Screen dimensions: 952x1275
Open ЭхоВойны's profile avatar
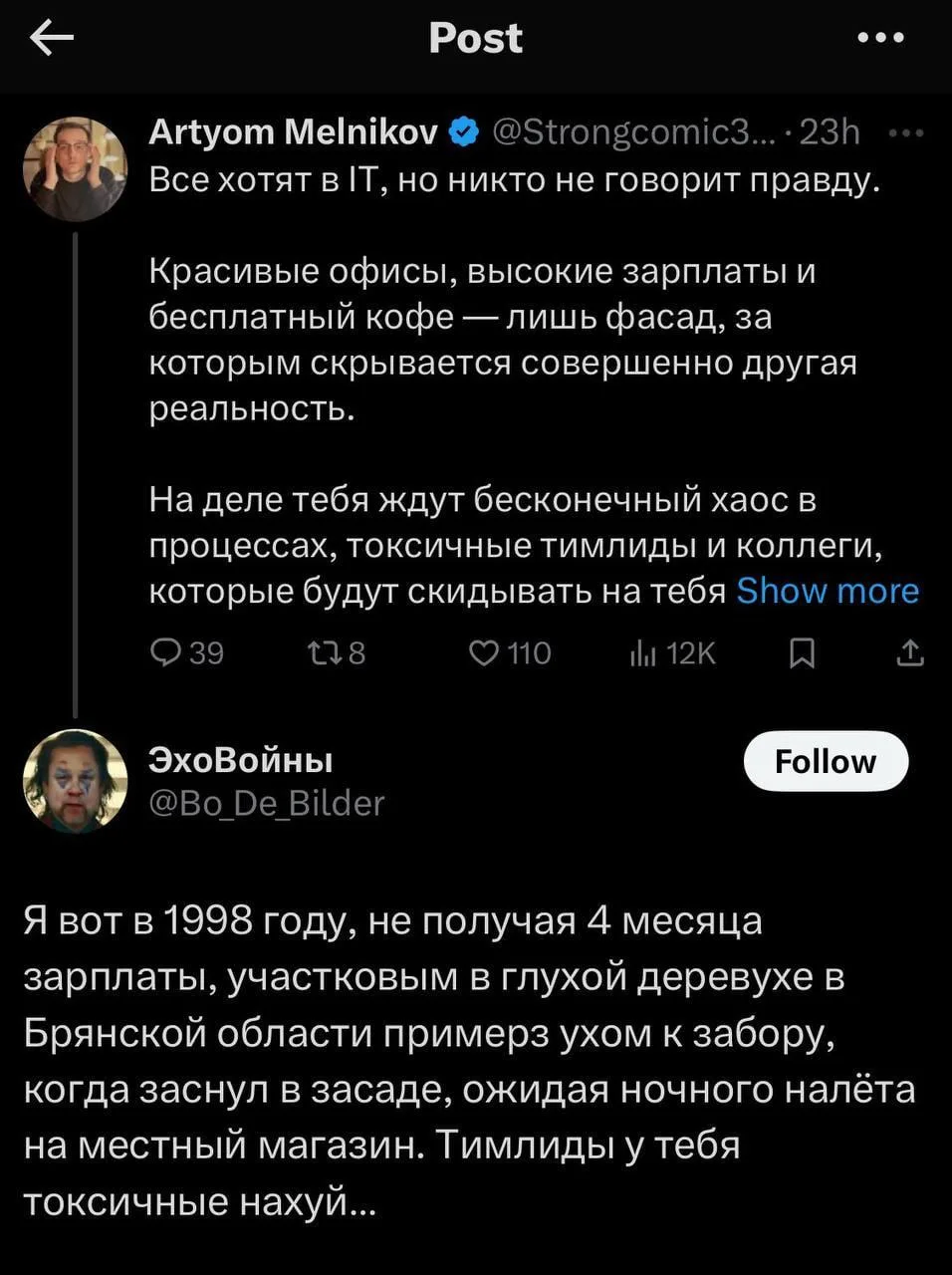(x=76, y=781)
